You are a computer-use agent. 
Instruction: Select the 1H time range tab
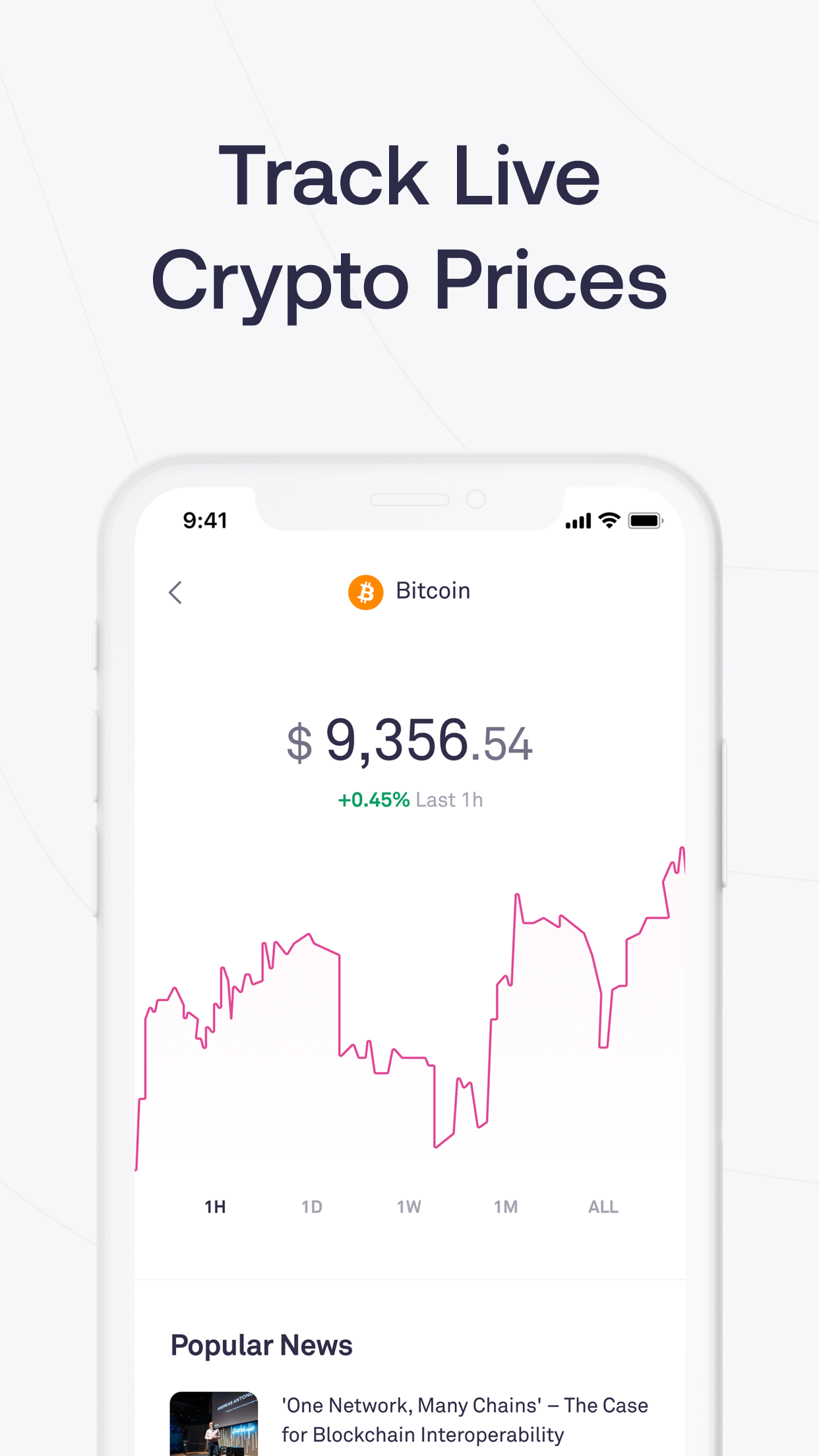tap(214, 1206)
